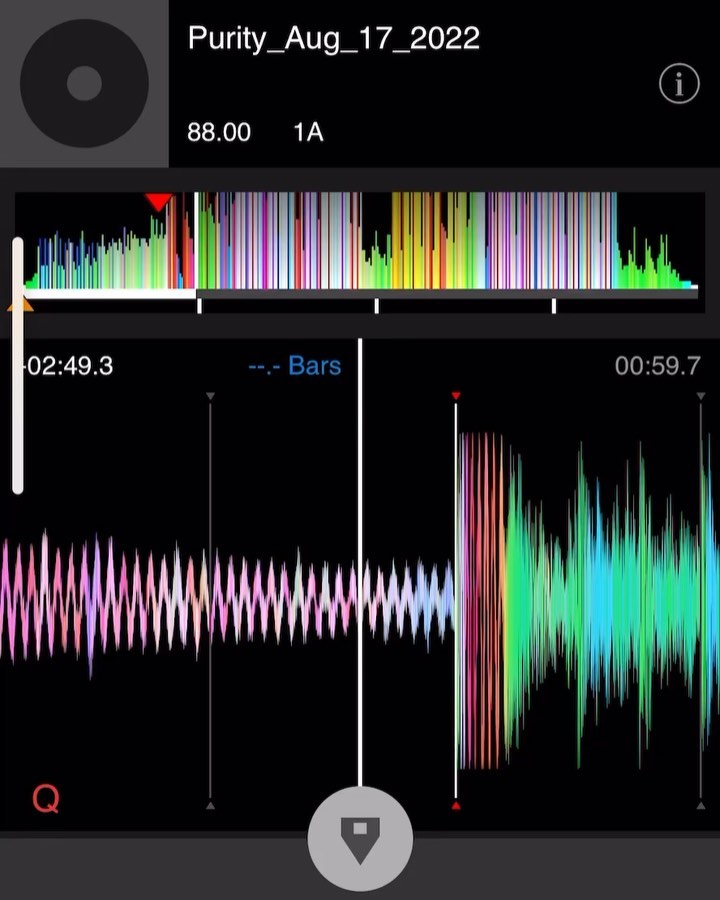Select the red cue point on the overview
This screenshot has width=720, height=900.
(158, 202)
